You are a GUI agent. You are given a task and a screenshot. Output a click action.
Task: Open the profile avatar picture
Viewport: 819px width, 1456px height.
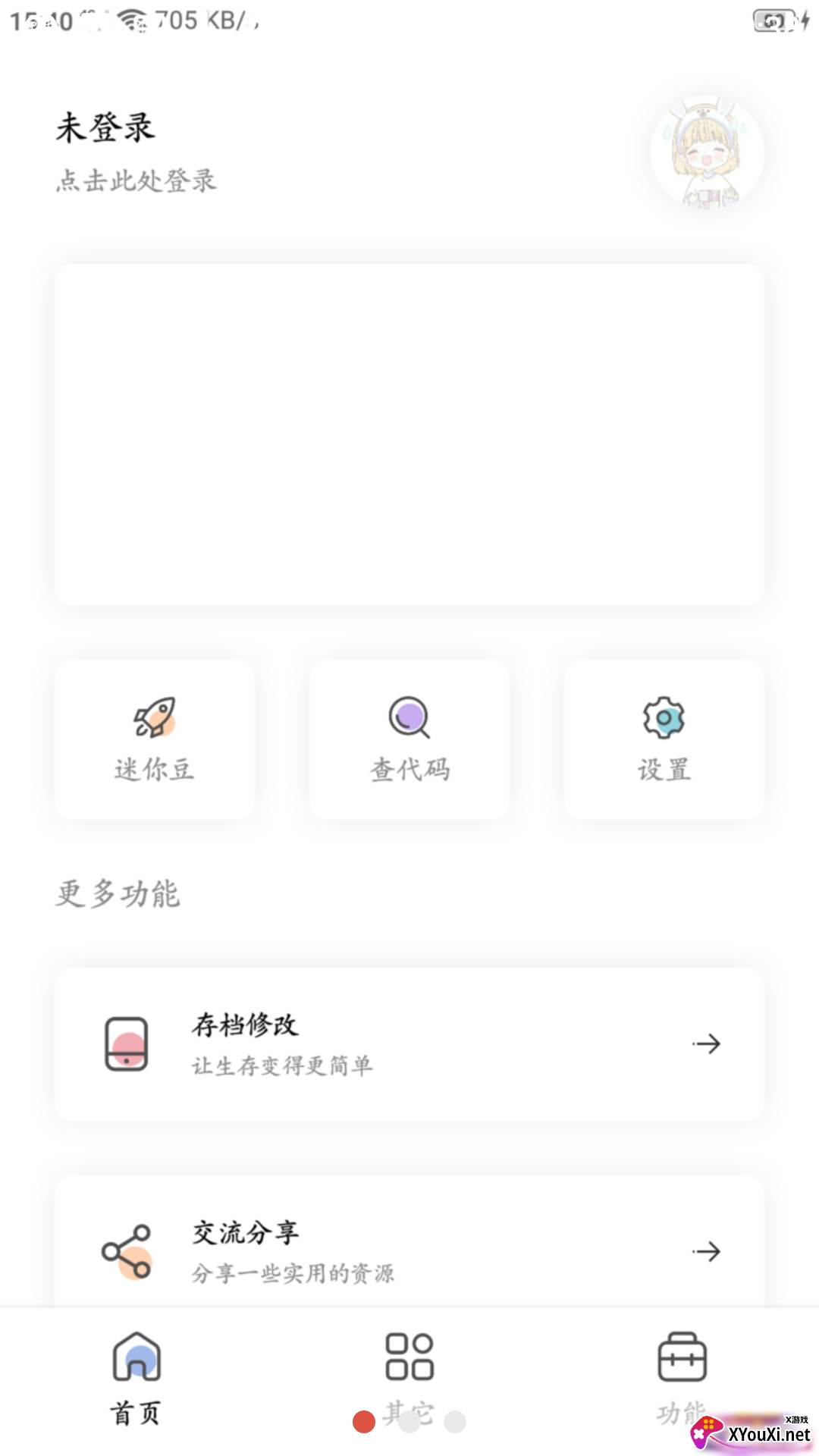pyautogui.click(x=707, y=153)
